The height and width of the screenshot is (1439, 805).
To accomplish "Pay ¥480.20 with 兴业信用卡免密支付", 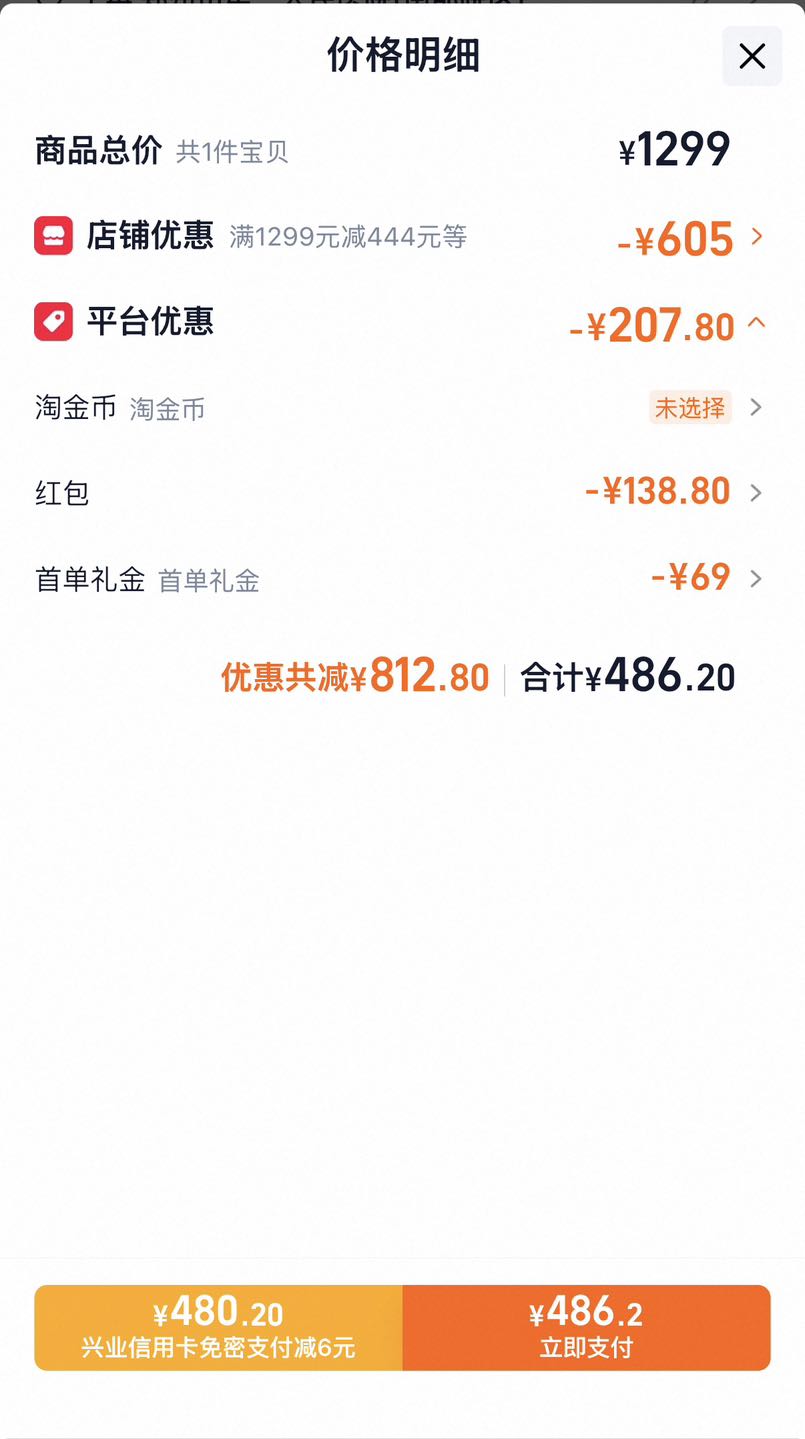I will coord(218,1327).
